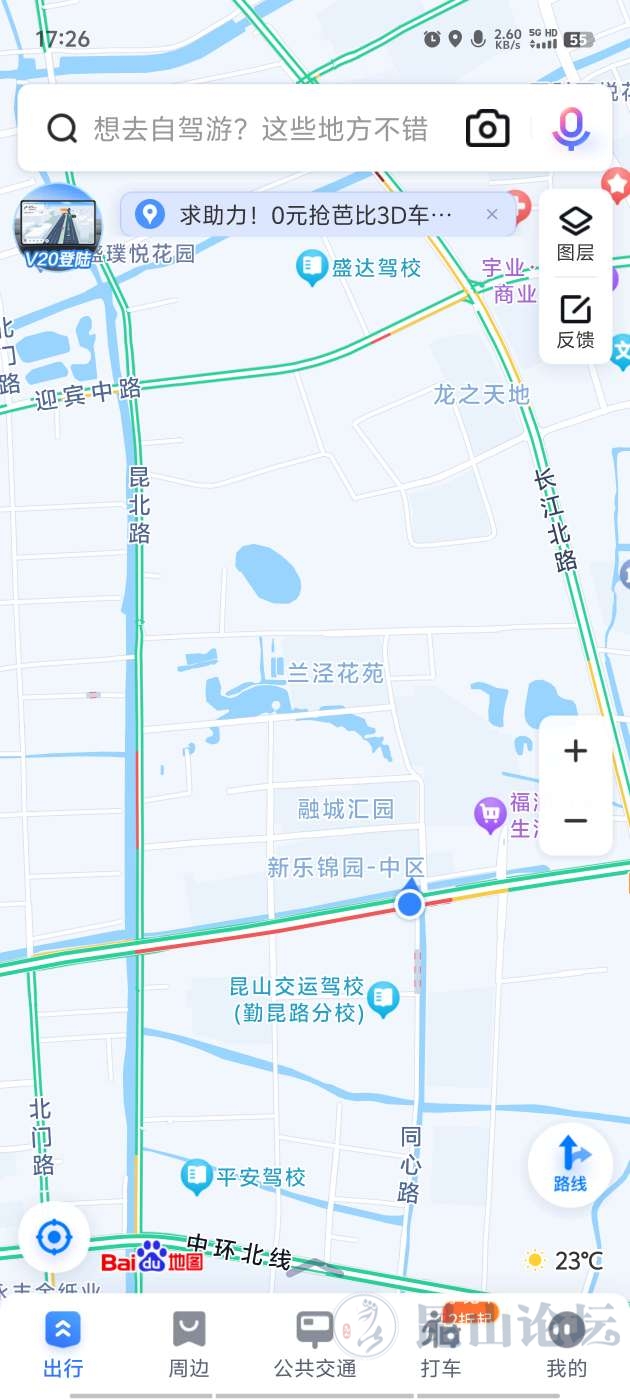Open camera search in the search bar
The image size is (630, 1400).
(x=488, y=128)
